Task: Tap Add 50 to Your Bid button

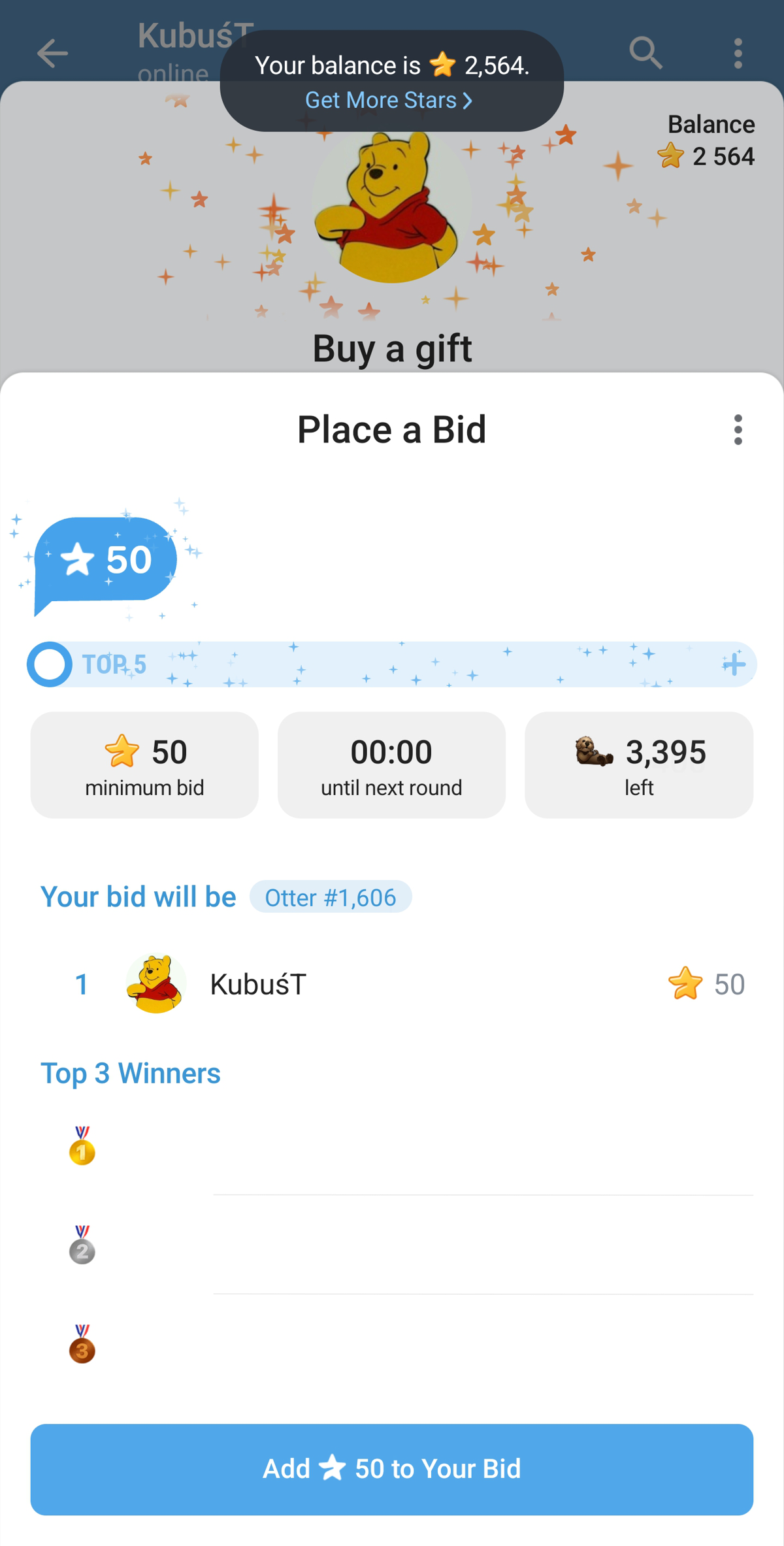Action: [x=392, y=1469]
